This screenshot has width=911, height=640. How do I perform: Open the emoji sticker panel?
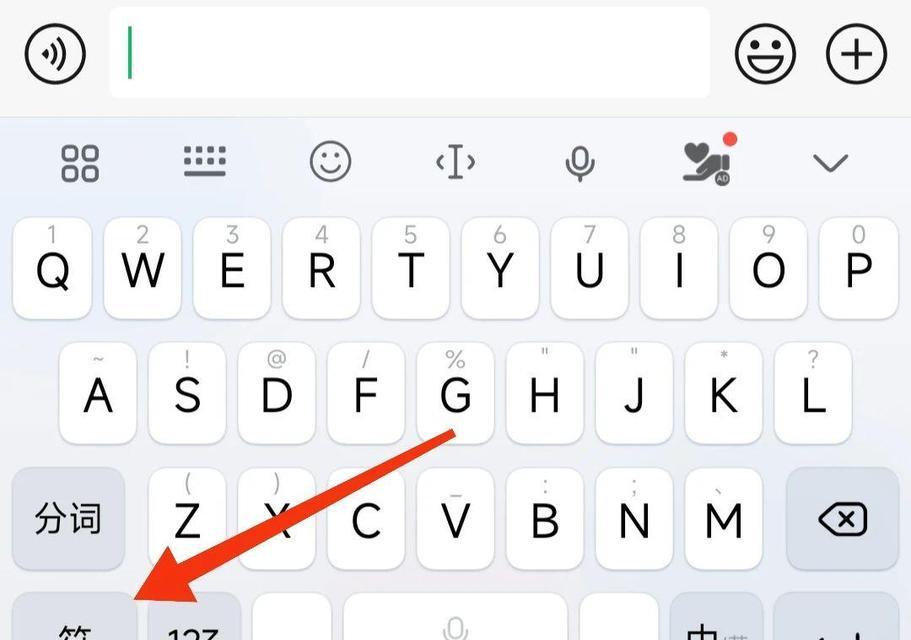pos(765,53)
